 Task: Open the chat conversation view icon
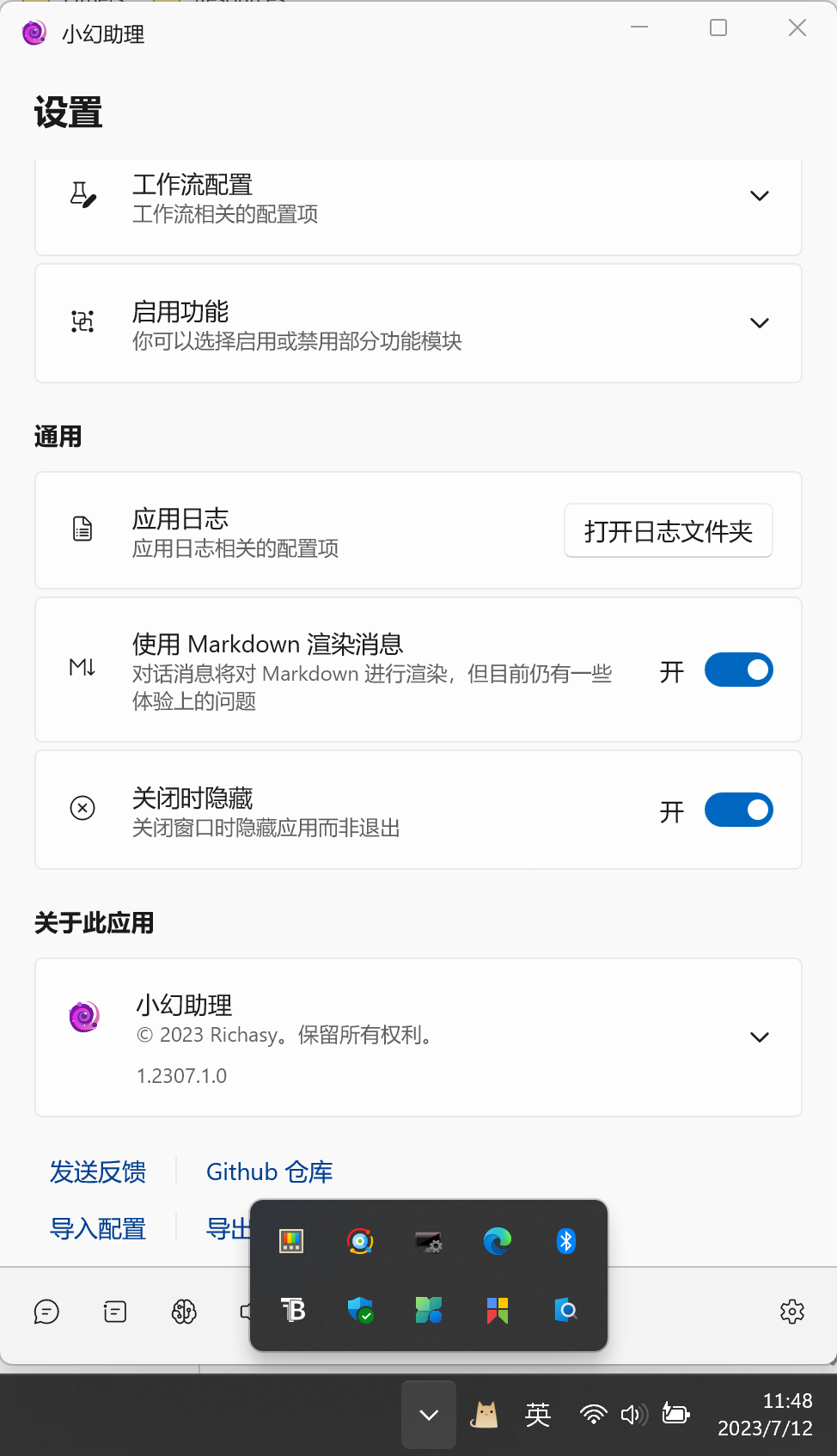(46, 1312)
